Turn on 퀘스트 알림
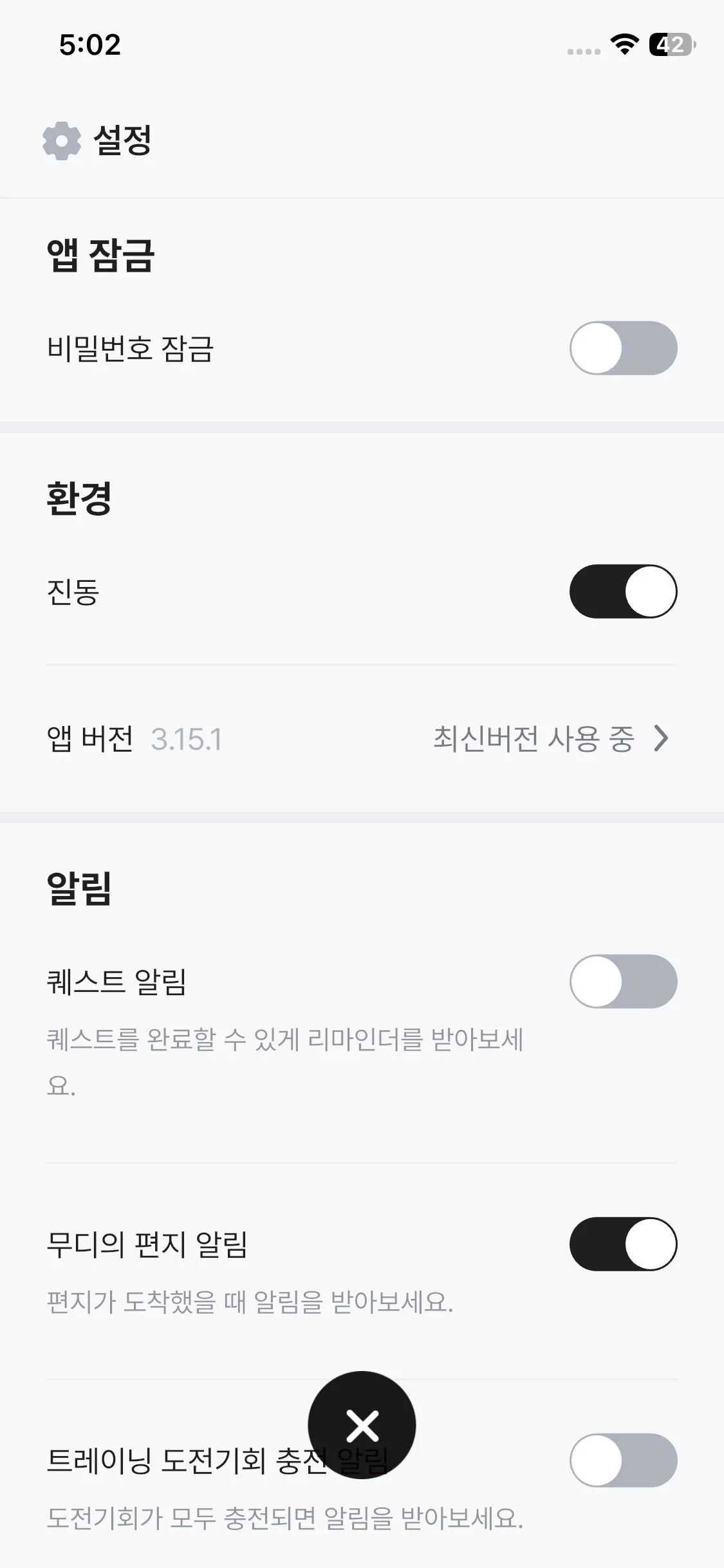This screenshot has height=1568, width=724. 623,982
